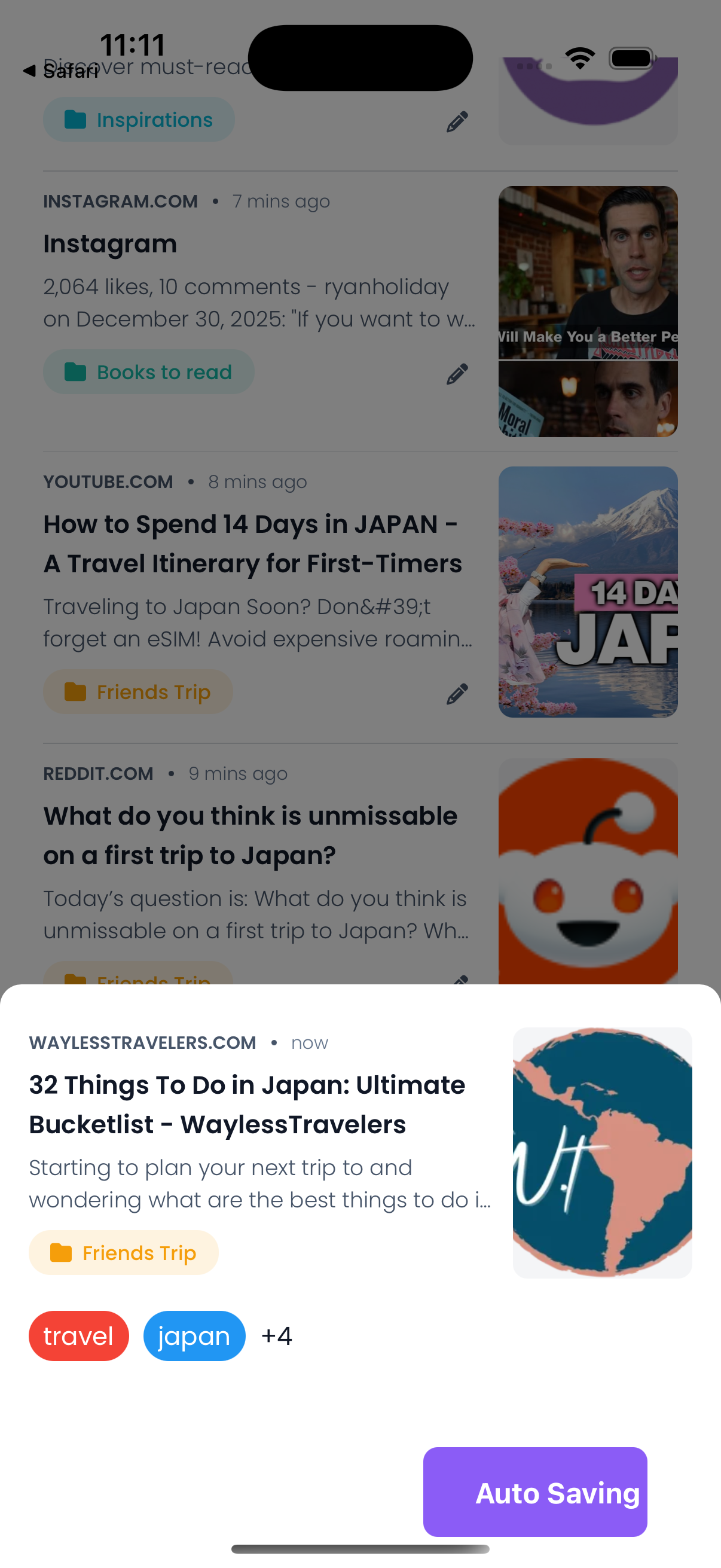Tap the pencil icon on the Reddit card
The image size is (721, 1568).
click(459, 980)
